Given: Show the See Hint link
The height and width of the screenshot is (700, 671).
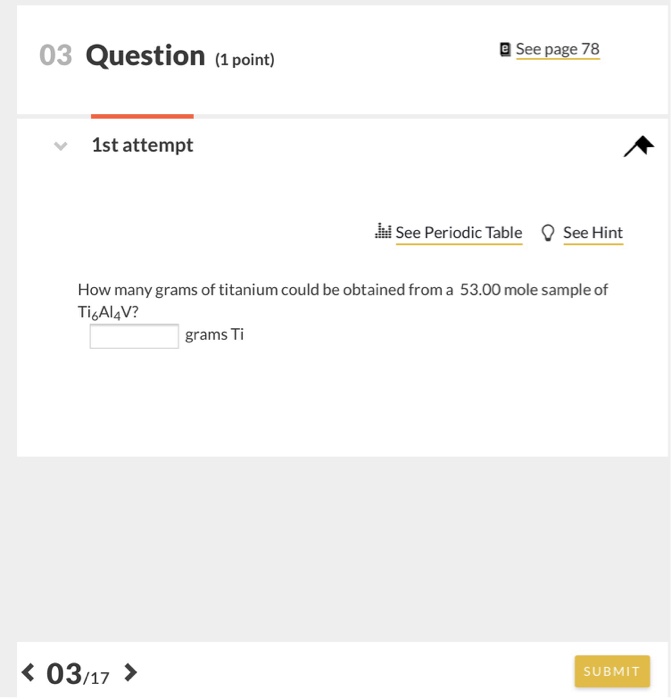Looking at the screenshot, I should click(592, 233).
